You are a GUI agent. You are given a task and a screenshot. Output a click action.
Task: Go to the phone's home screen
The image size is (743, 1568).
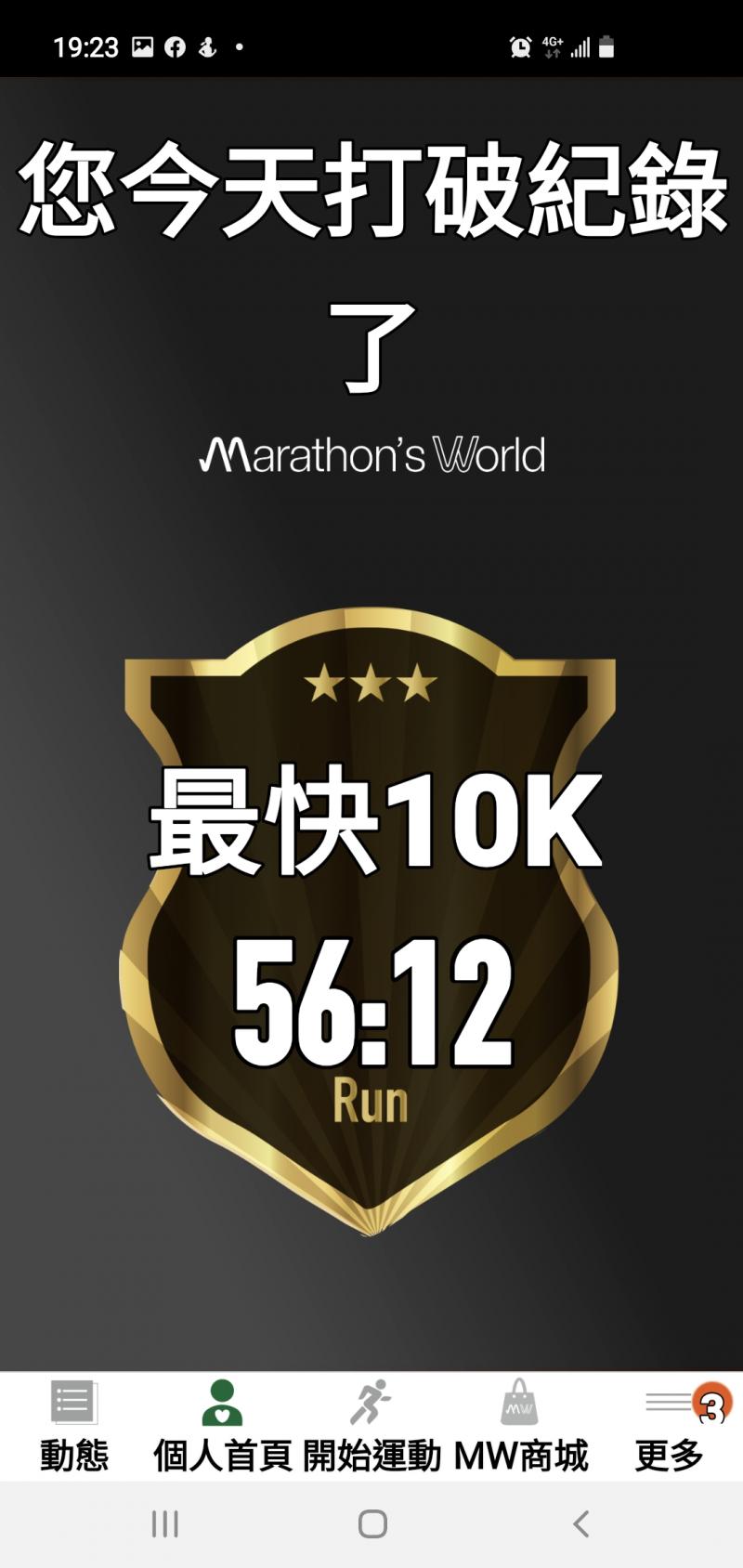pyautogui.click(x=372, y=1524)
